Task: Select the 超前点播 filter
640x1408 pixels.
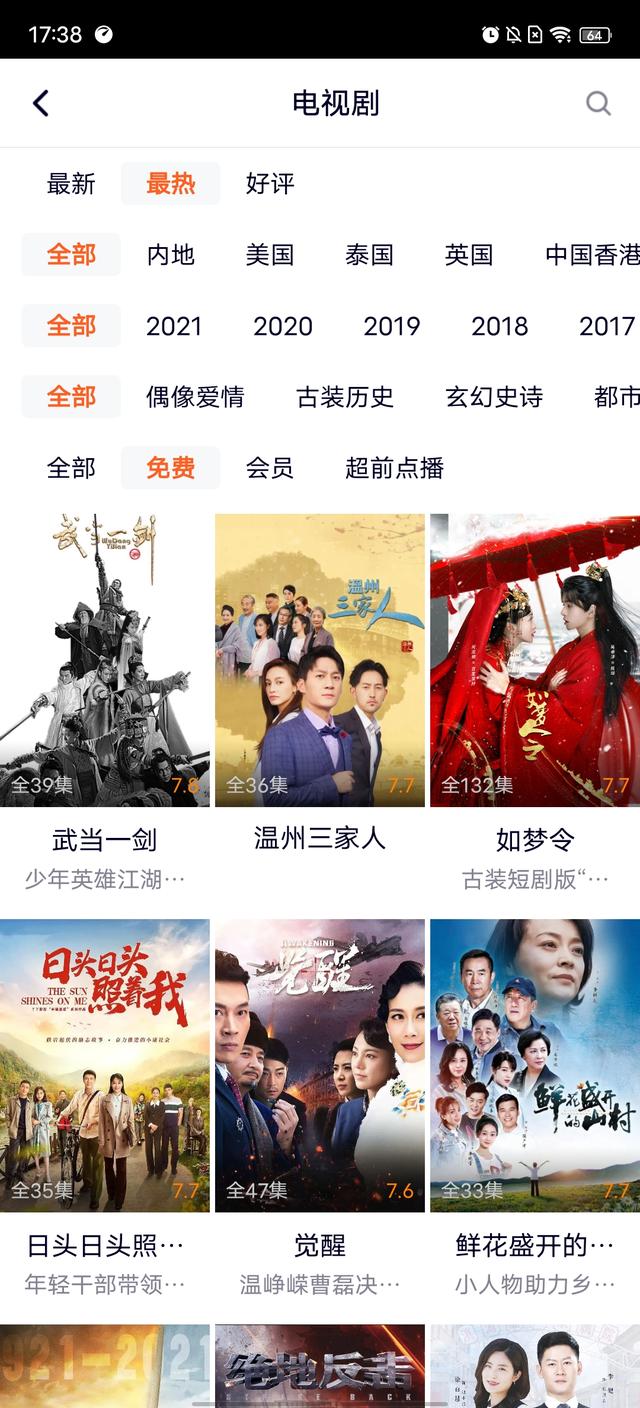Action: 394,468
